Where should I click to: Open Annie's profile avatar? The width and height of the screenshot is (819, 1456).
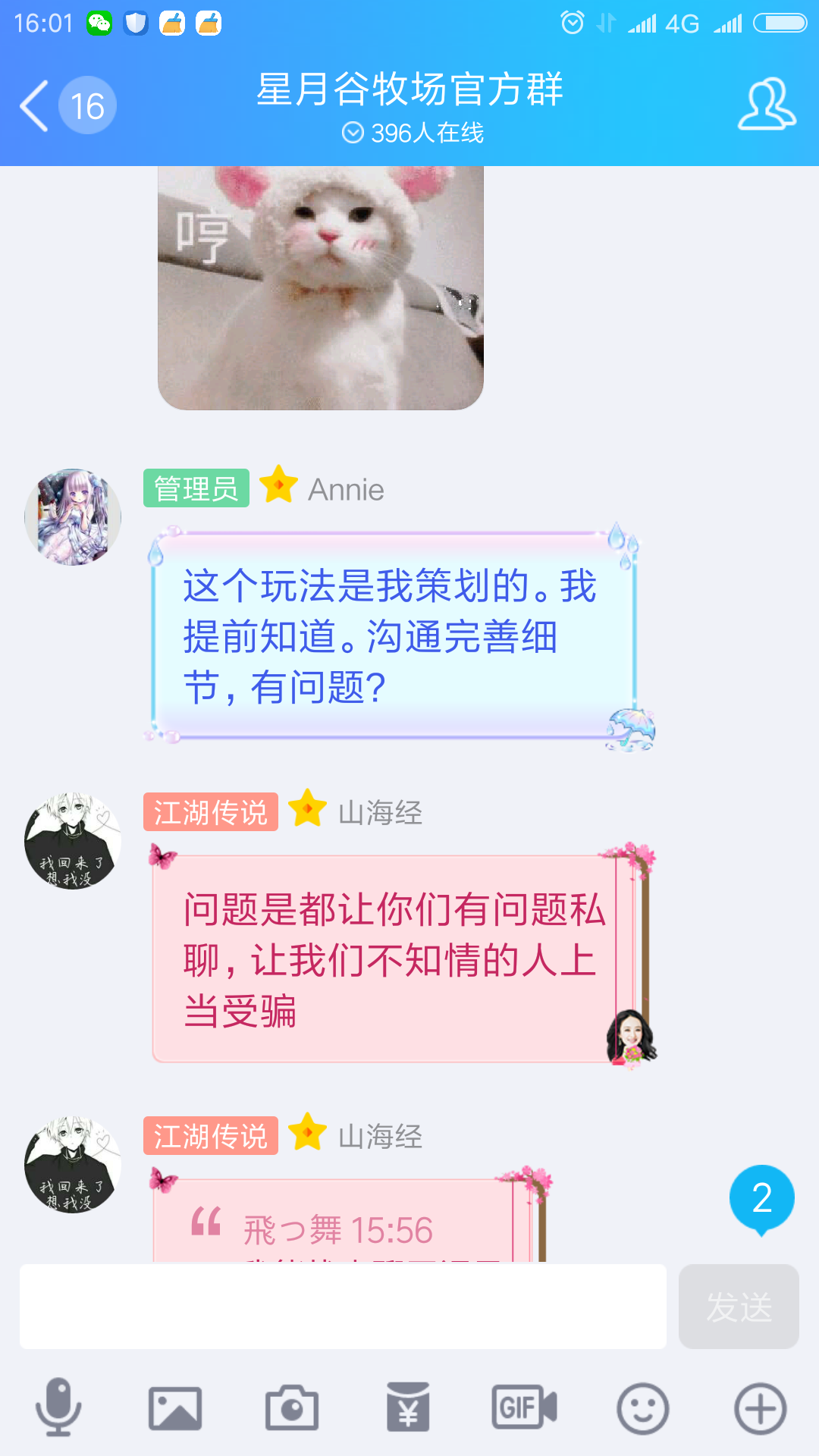click(73, 517)
